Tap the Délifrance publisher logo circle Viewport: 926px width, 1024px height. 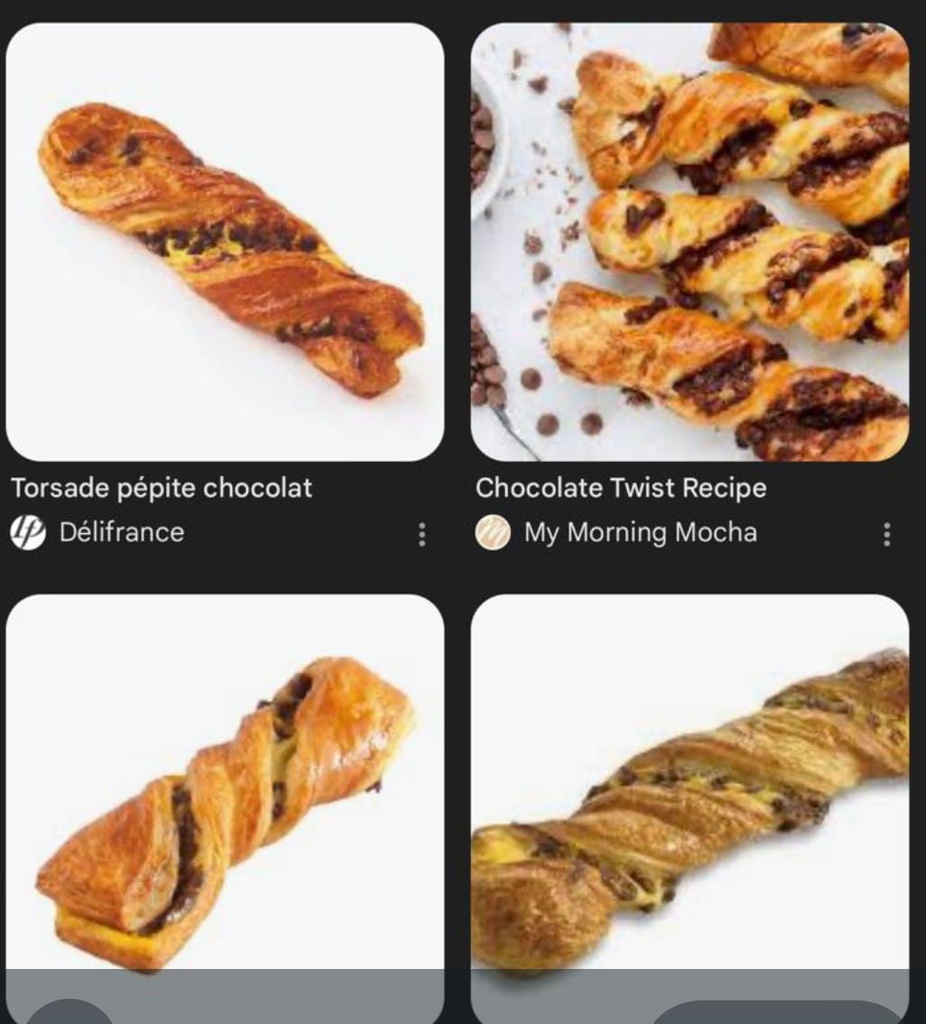pos(27,533)
